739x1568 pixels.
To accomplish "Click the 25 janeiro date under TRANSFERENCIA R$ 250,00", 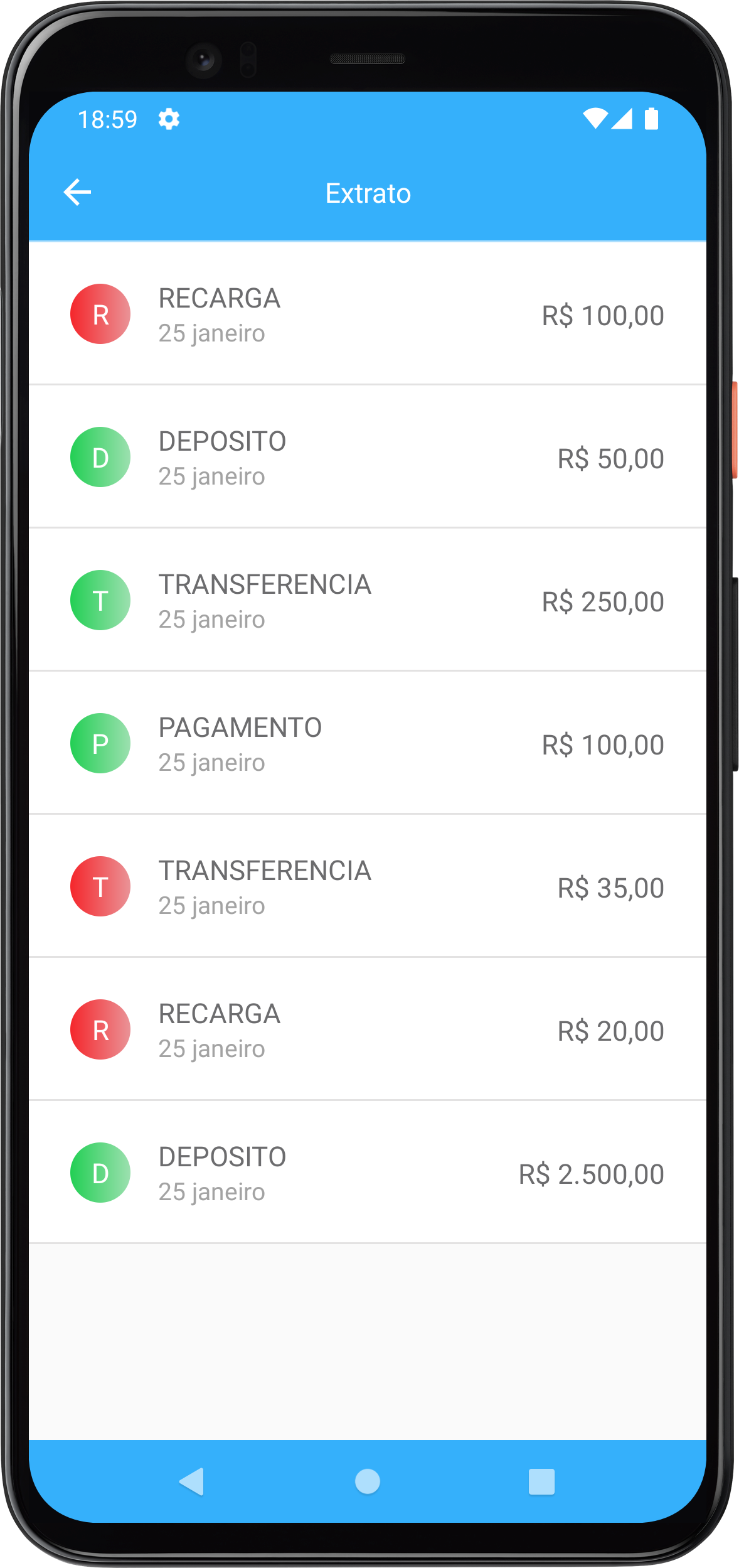I will 213,619.
